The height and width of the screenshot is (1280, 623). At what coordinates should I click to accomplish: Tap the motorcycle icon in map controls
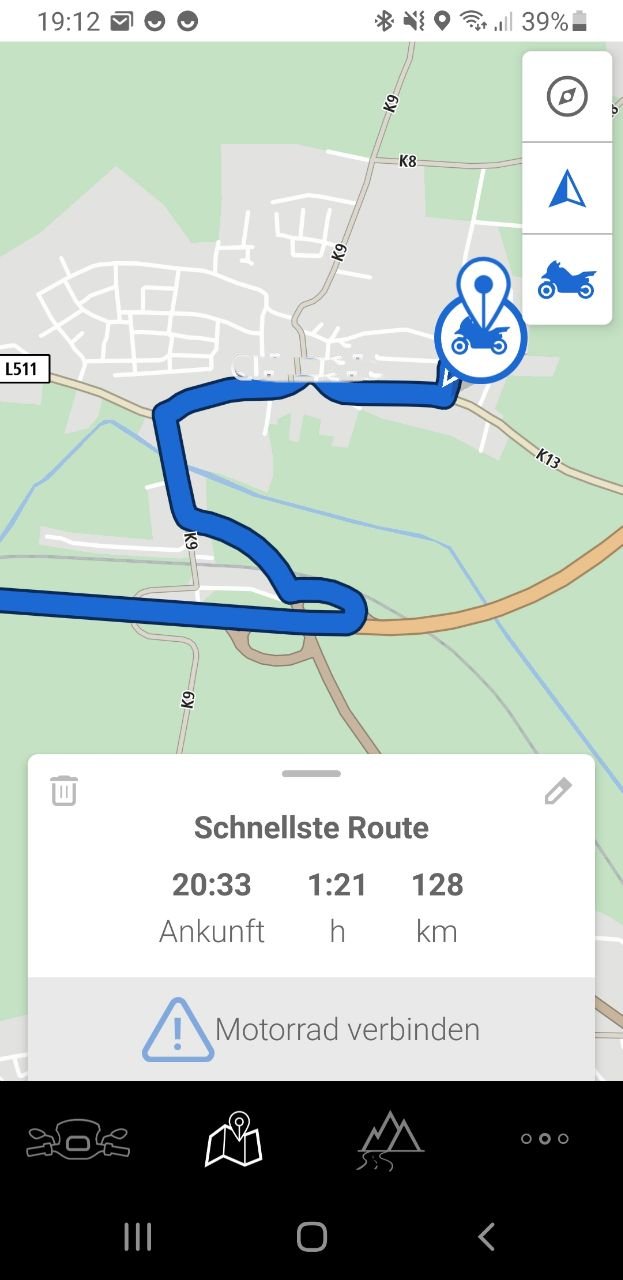(x=567, y=280)
